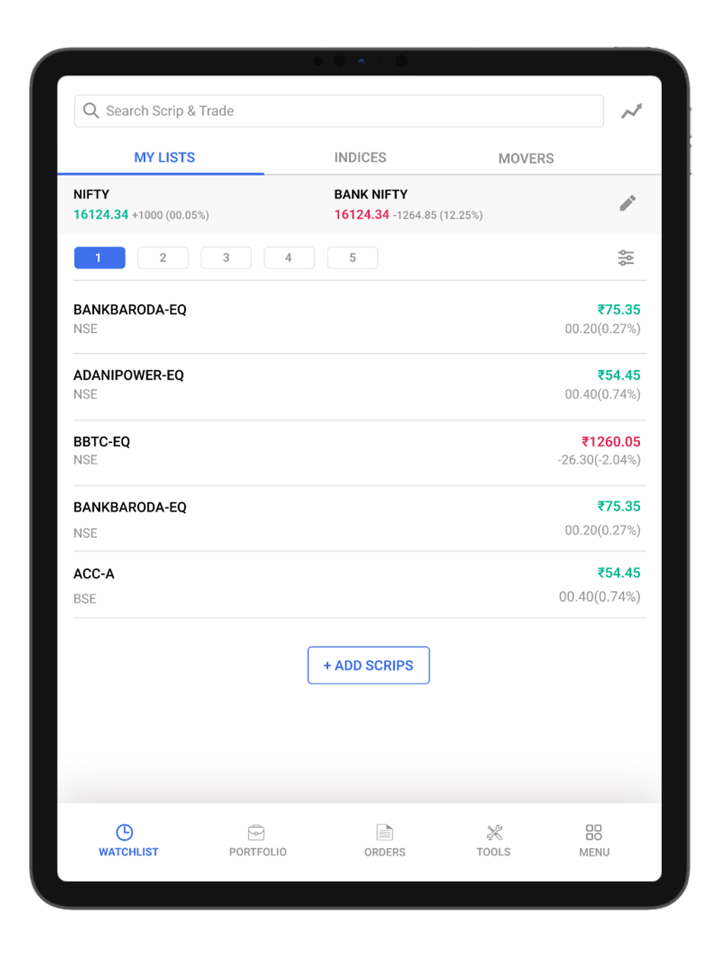The height and width of the screenshot is (960, 720).
Task: Select watchlist number 3
Action: tap(226, 258)
